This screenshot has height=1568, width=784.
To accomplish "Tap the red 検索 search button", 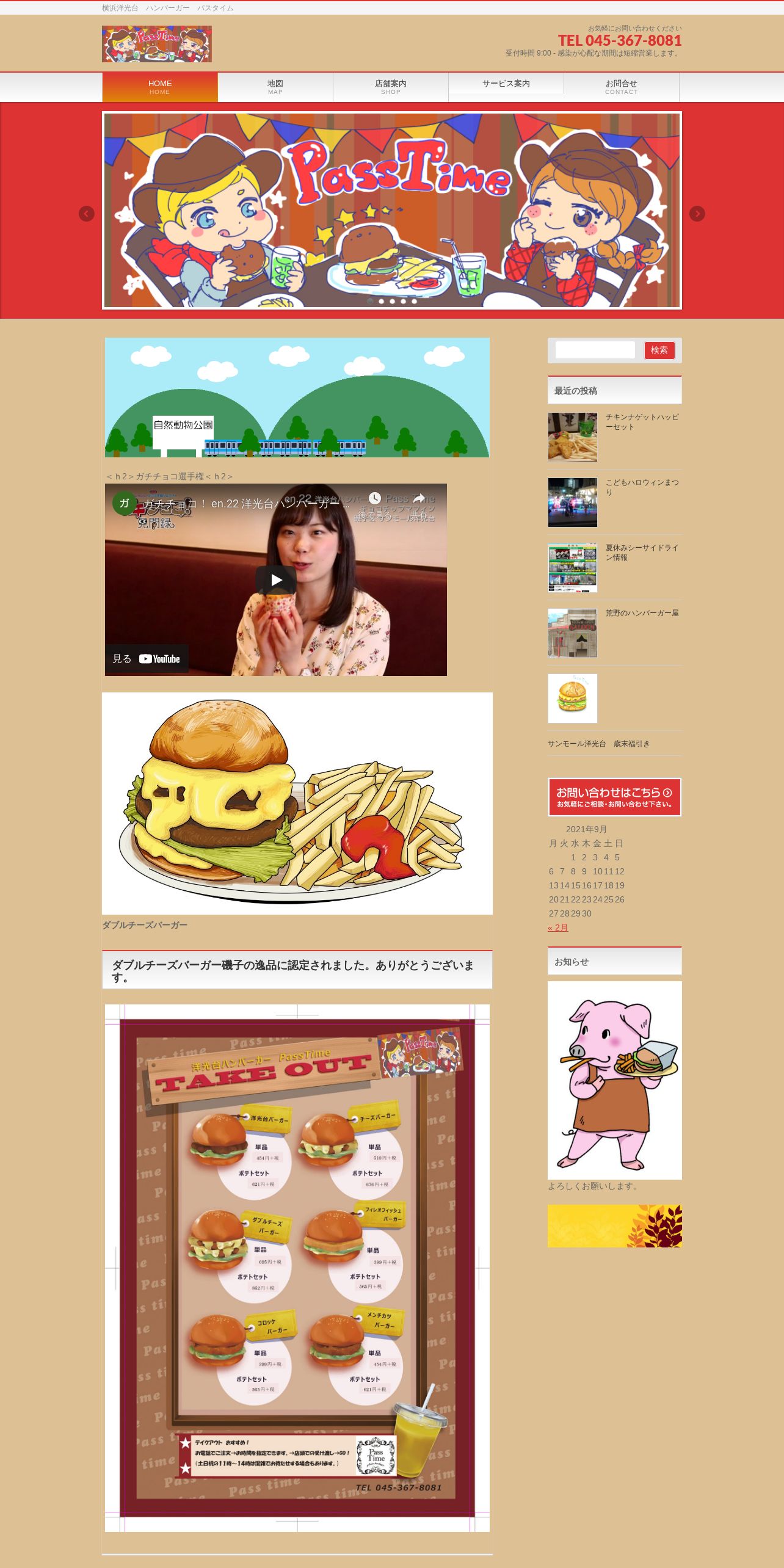I will [x=659, y=350].
